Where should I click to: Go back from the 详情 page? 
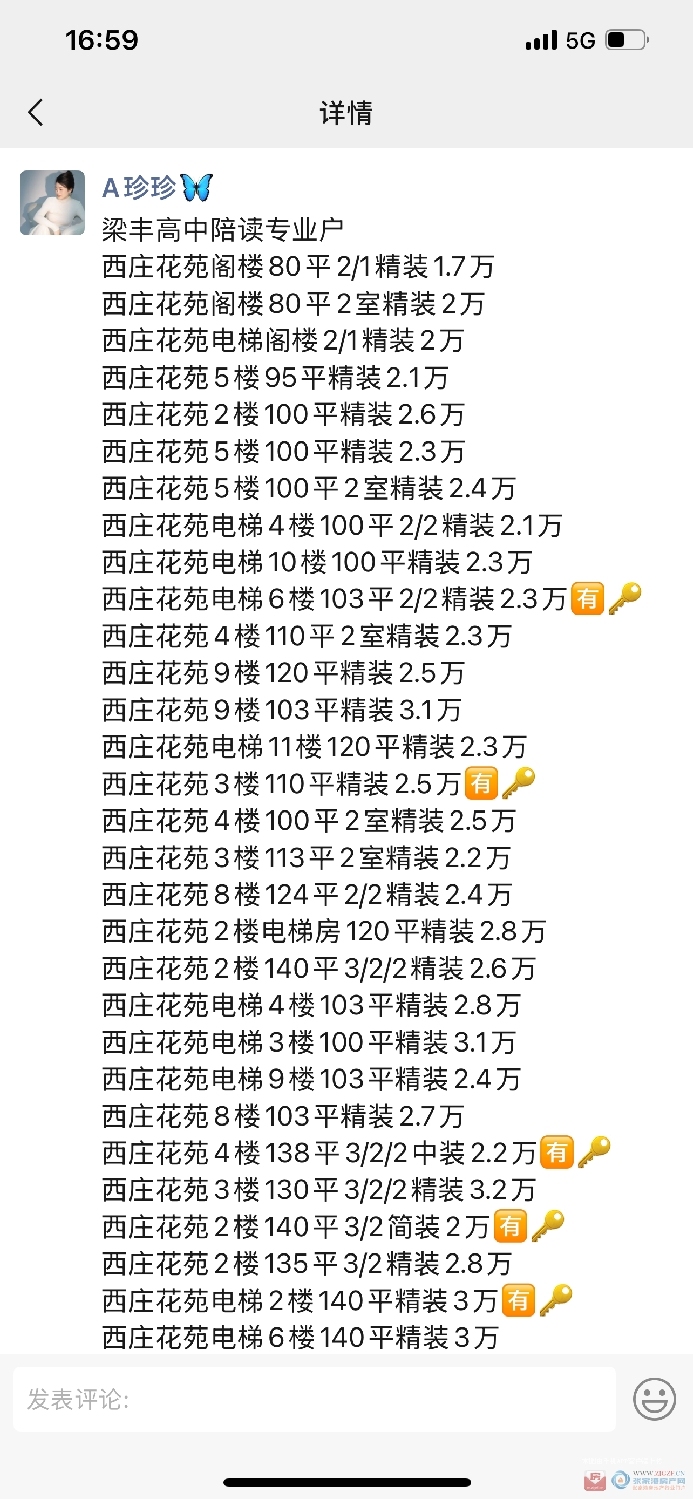click(36, 113)
